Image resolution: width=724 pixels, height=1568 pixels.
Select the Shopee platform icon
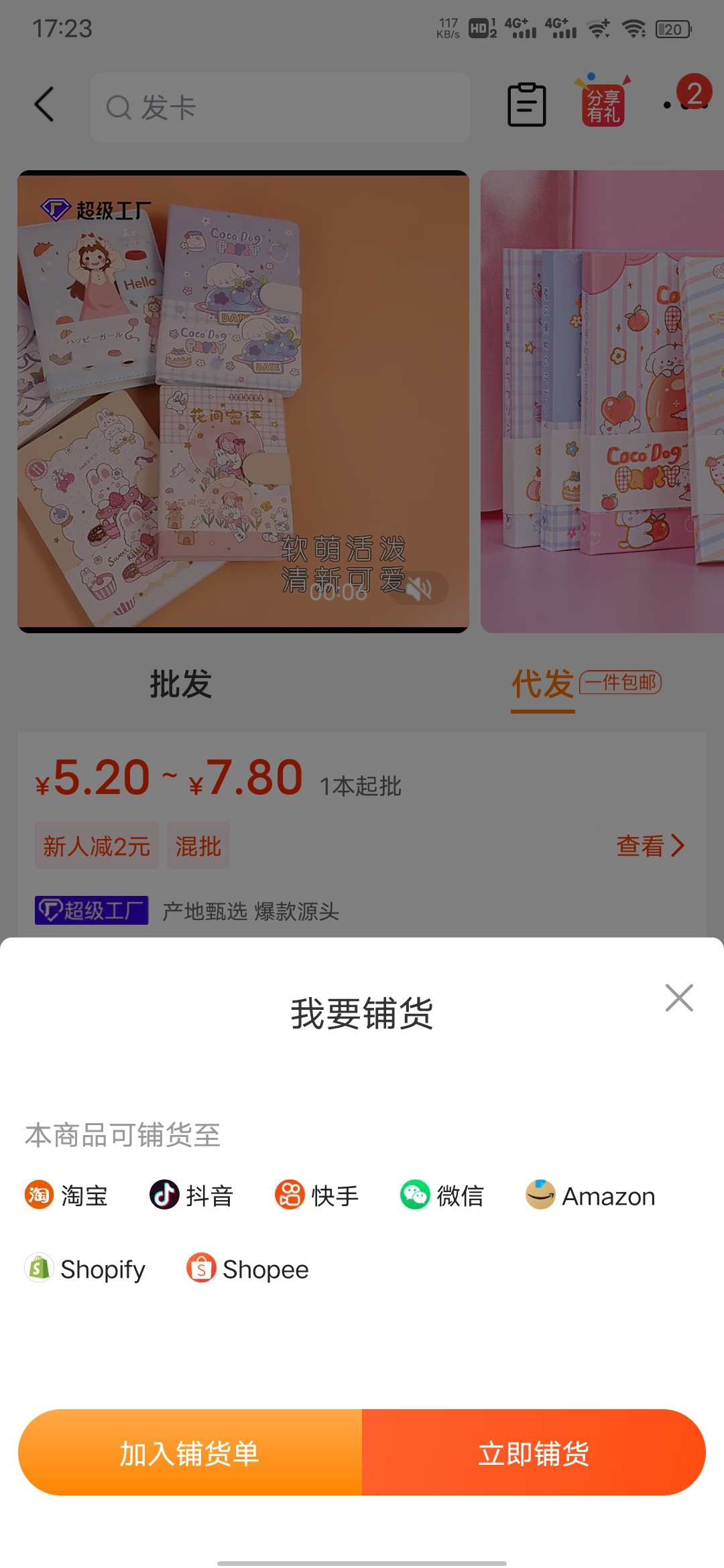pyautogui.click(x=248, y=1268)
